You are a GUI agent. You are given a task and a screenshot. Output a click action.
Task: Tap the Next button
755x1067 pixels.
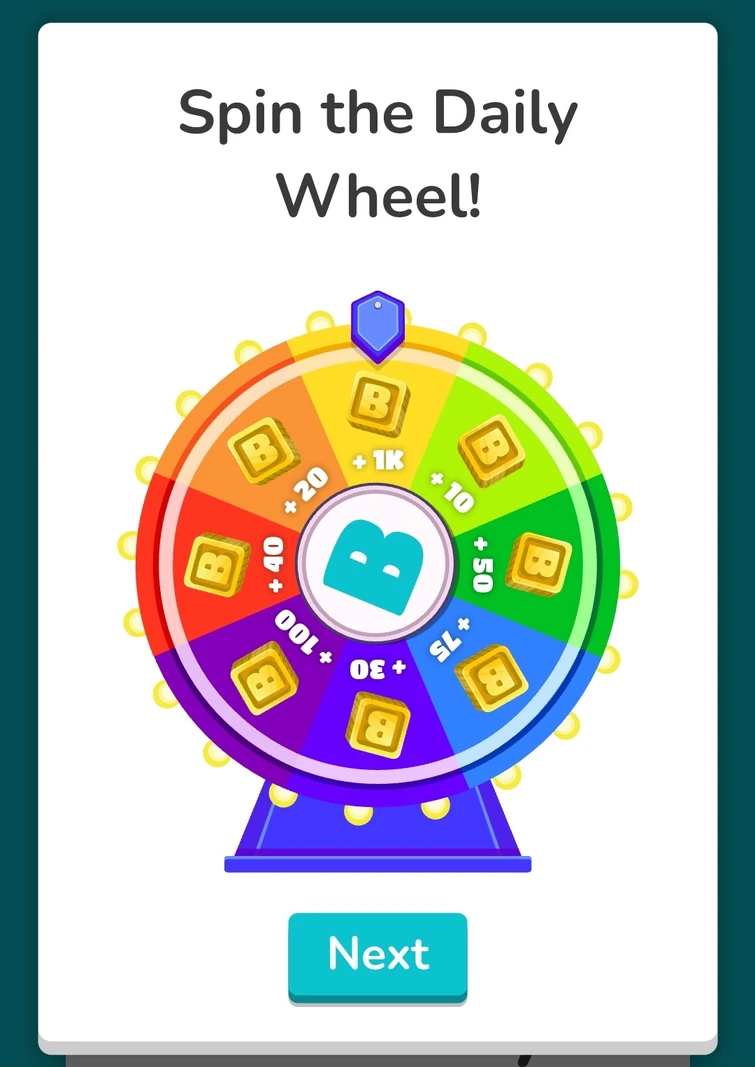[377, 954]
